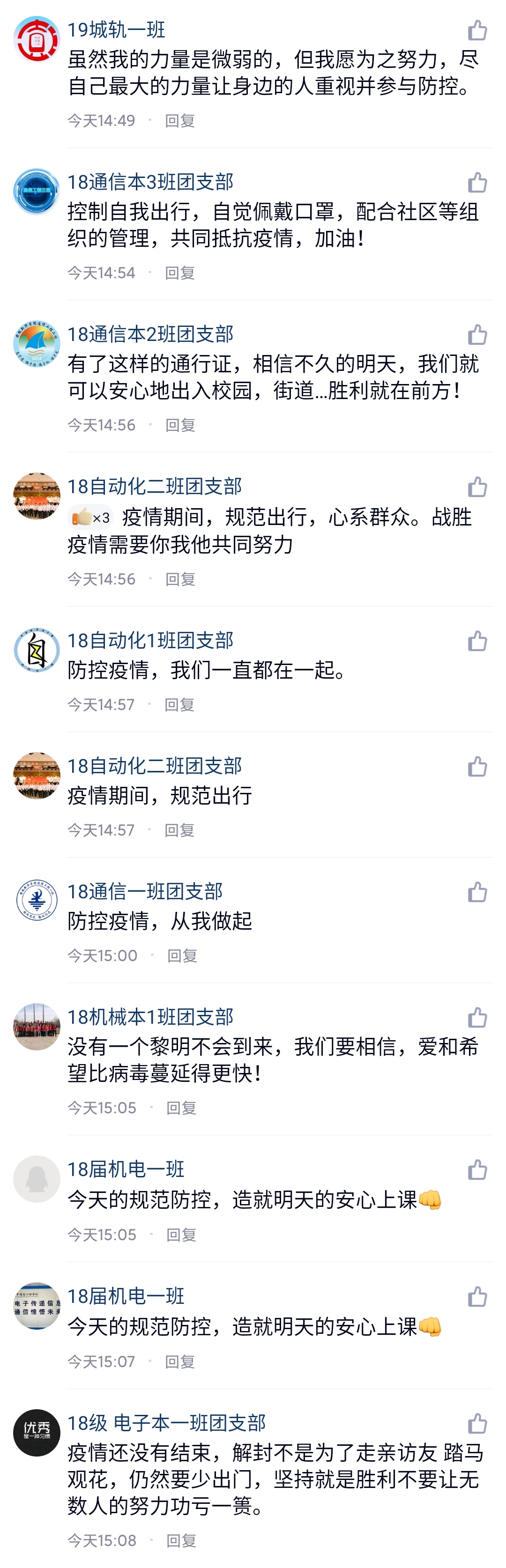This screenshot has width=506, height=1568.
Task: Reply to 19城轨一班's comment
Action: [179, 120]
